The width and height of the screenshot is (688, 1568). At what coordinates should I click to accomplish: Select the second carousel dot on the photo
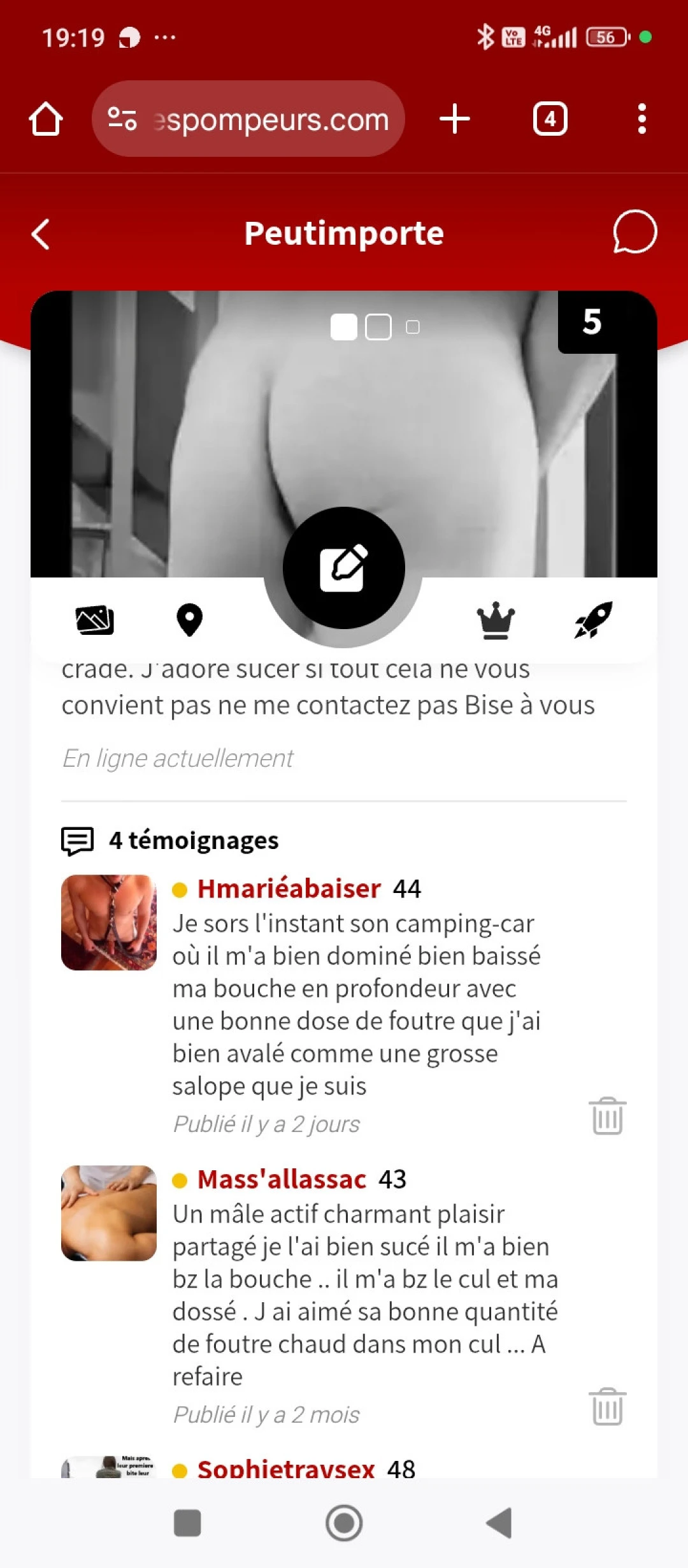pos(378,326)
